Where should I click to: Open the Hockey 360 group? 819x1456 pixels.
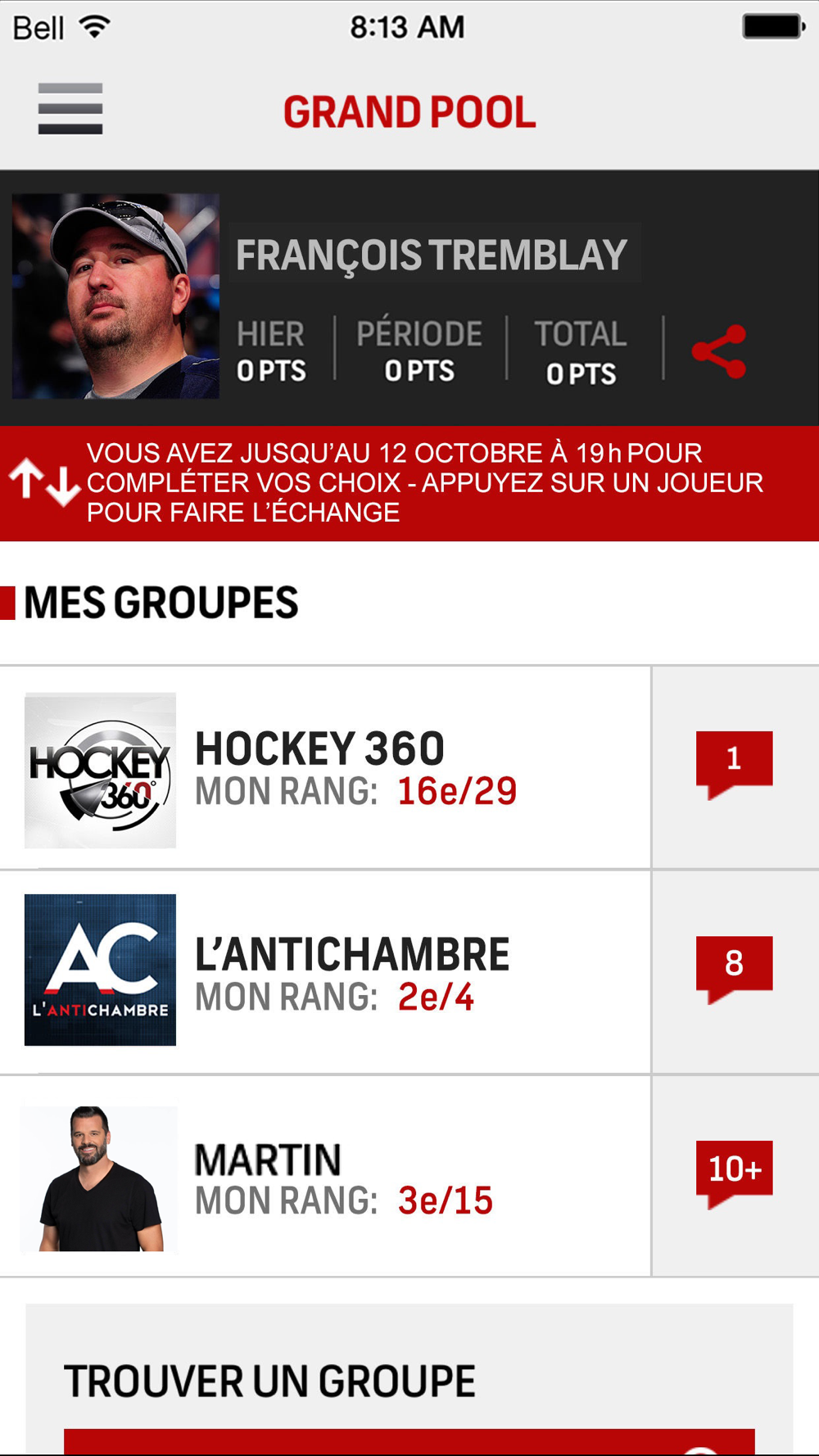[326, 769]
